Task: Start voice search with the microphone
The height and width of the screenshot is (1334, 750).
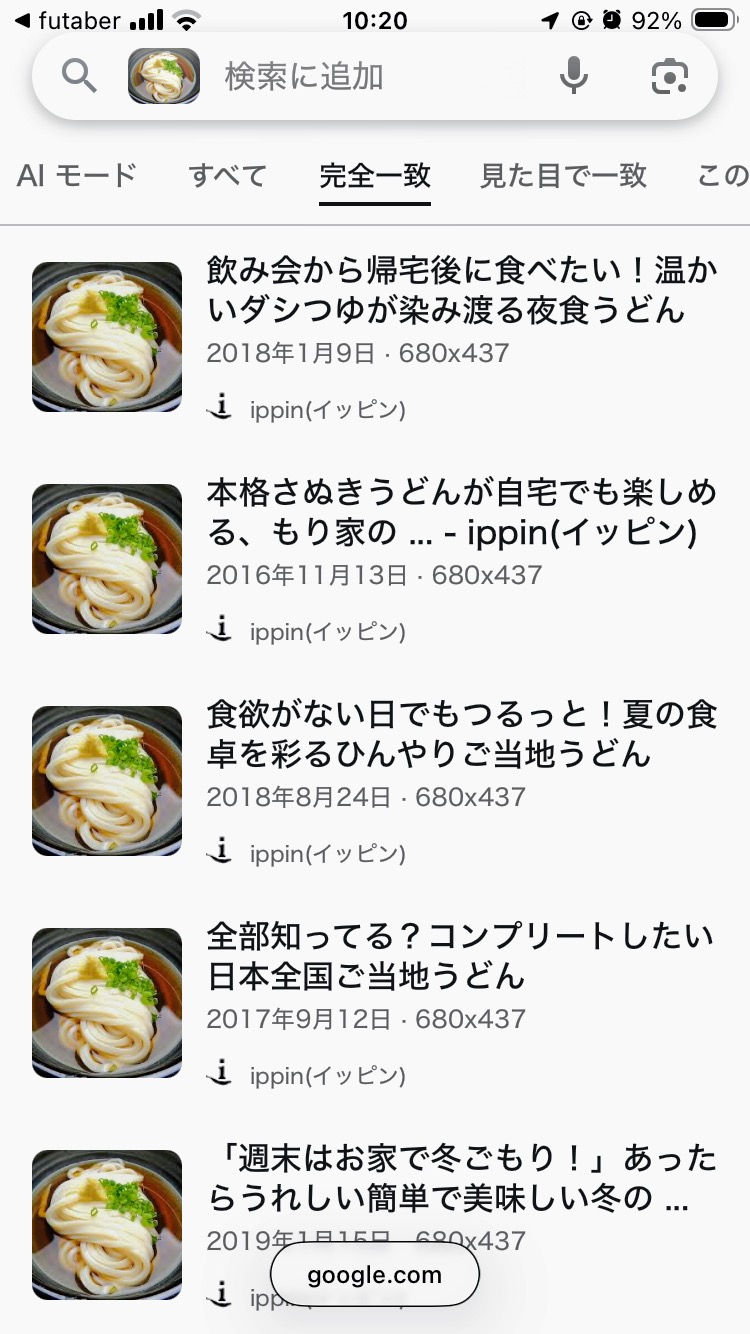Action: (574, 76)
